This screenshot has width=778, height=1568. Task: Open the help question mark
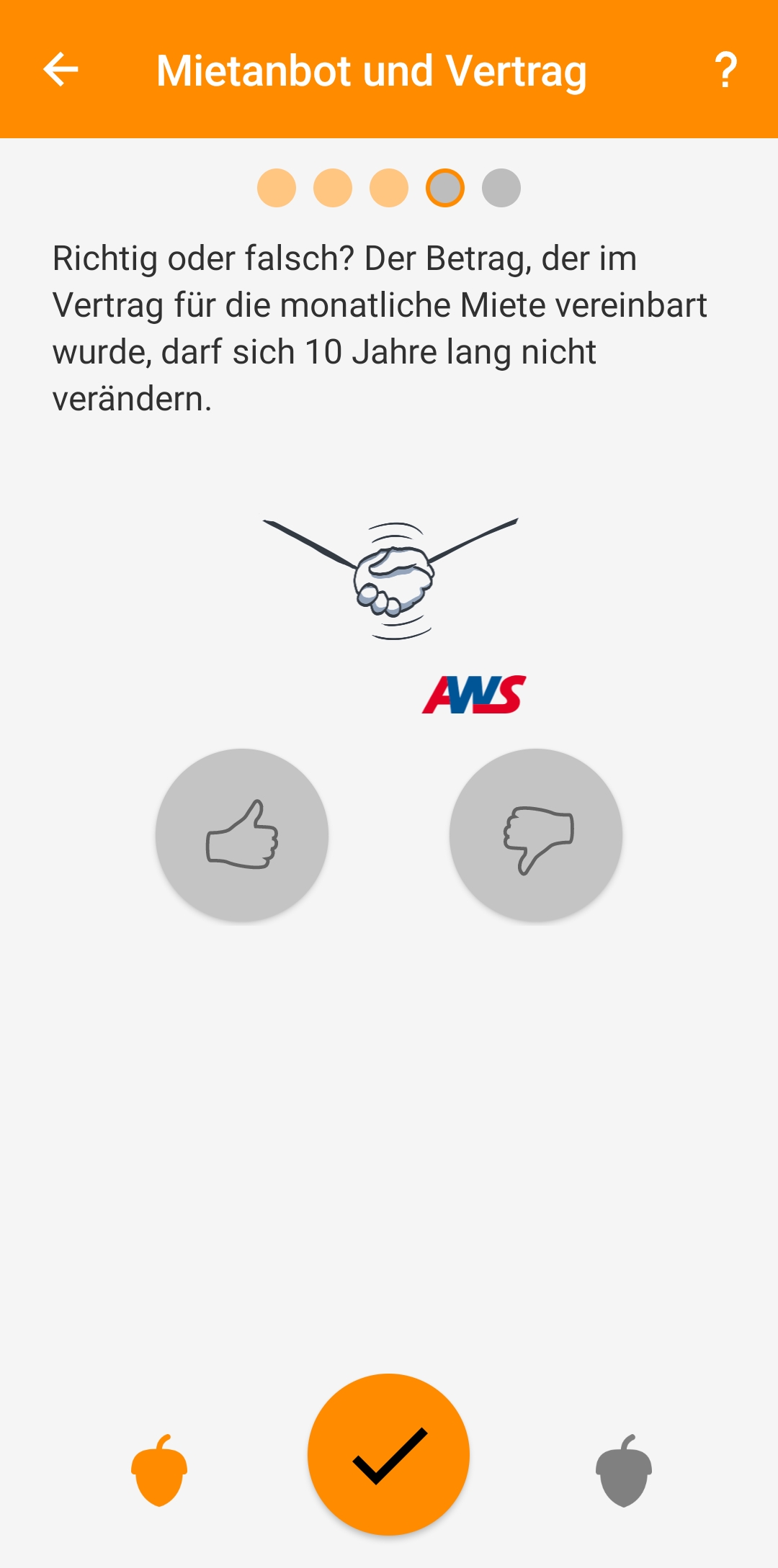click(x=725, y=70)
